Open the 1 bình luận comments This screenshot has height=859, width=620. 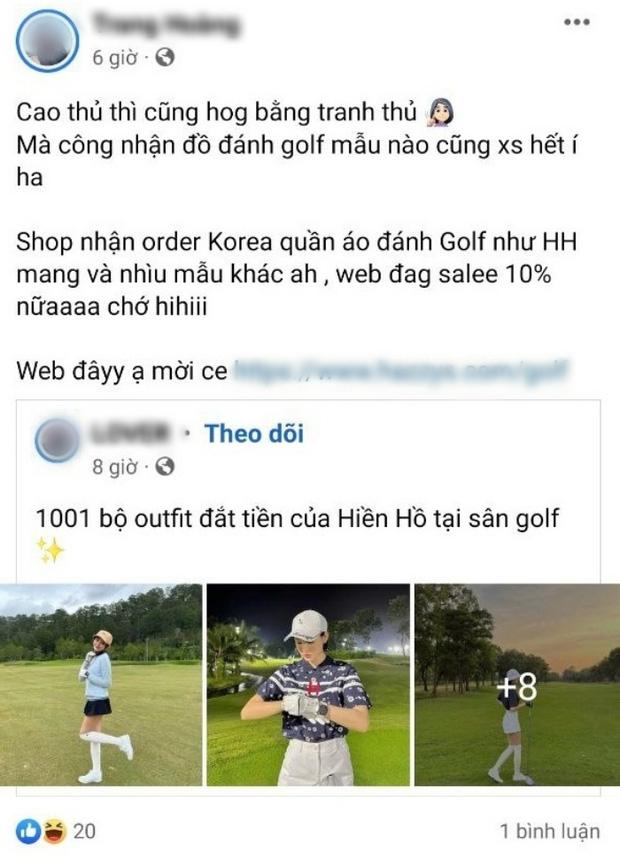550,830
